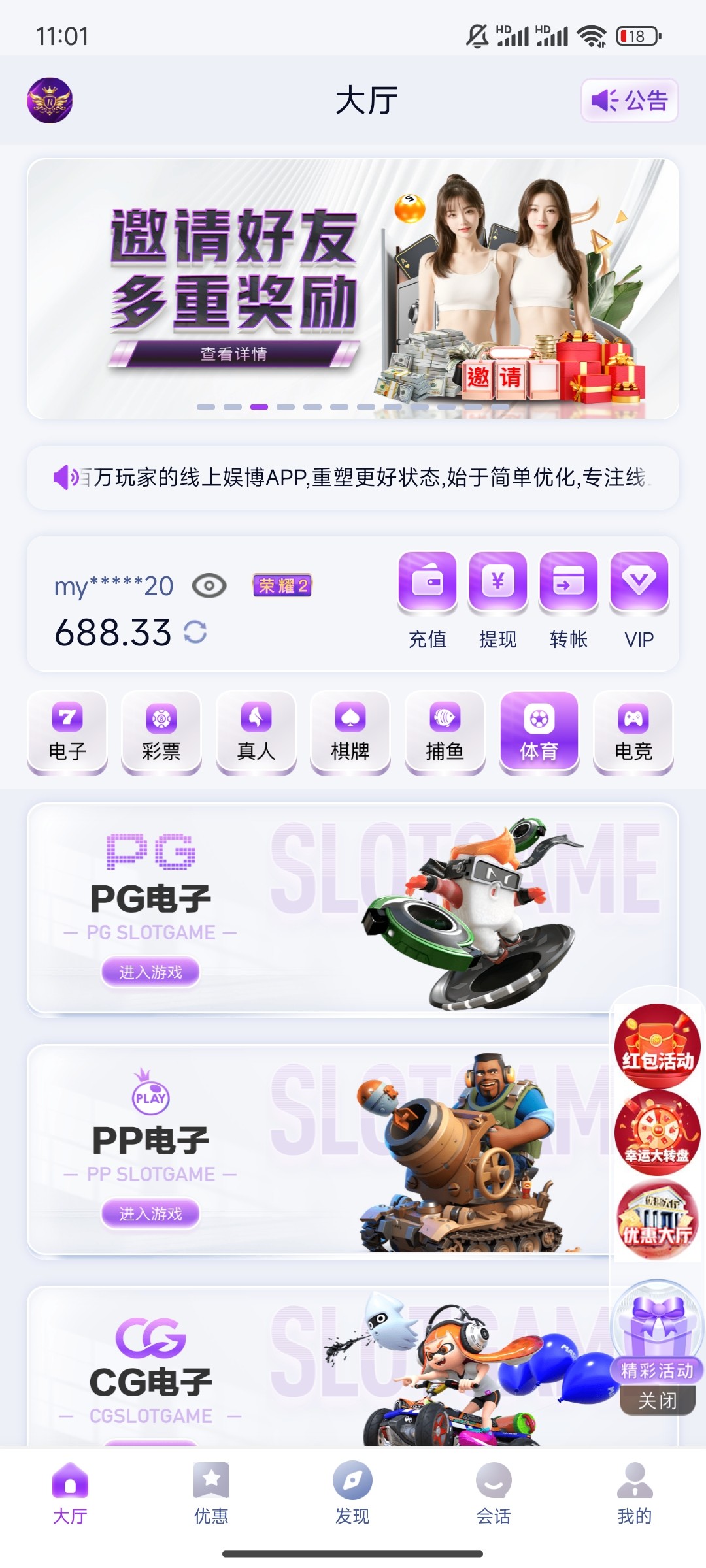Enter the PG电子 game
Viewport: 706px width, 1568px height.
(x=150, y=972)
